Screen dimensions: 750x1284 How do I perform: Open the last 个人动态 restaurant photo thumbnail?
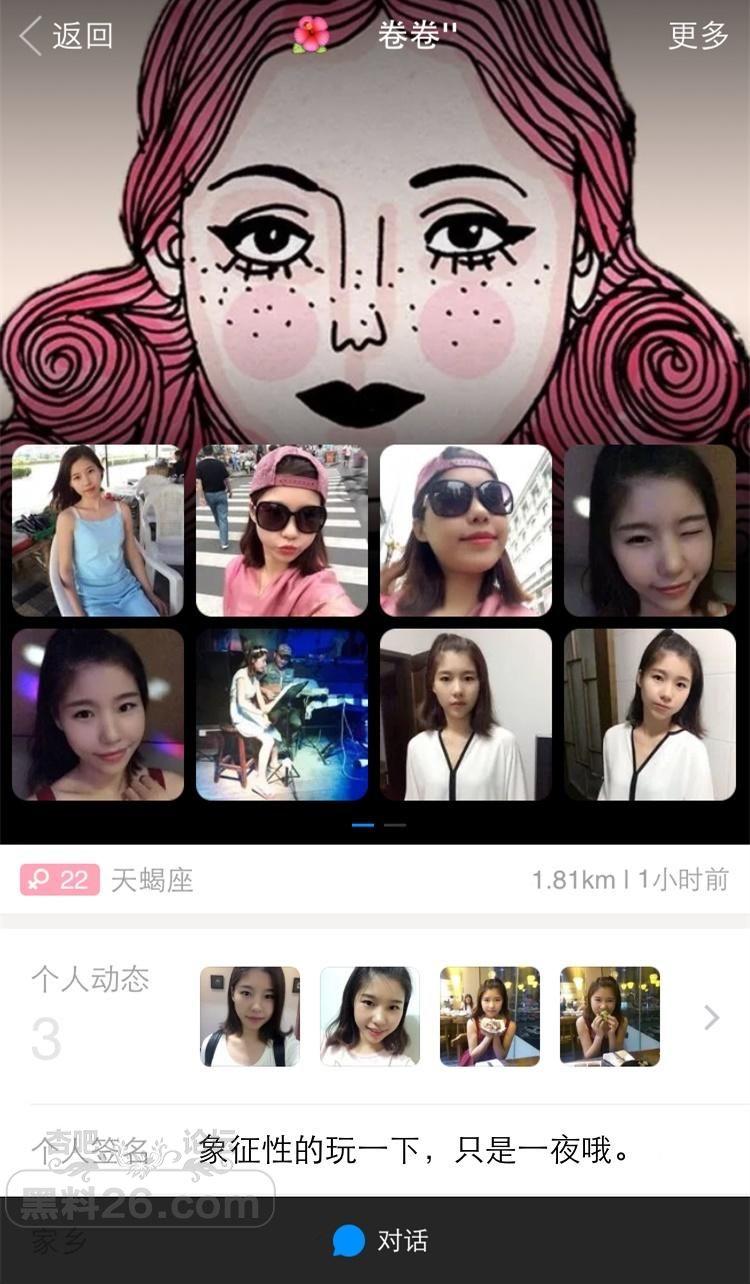coord(610,1016)
